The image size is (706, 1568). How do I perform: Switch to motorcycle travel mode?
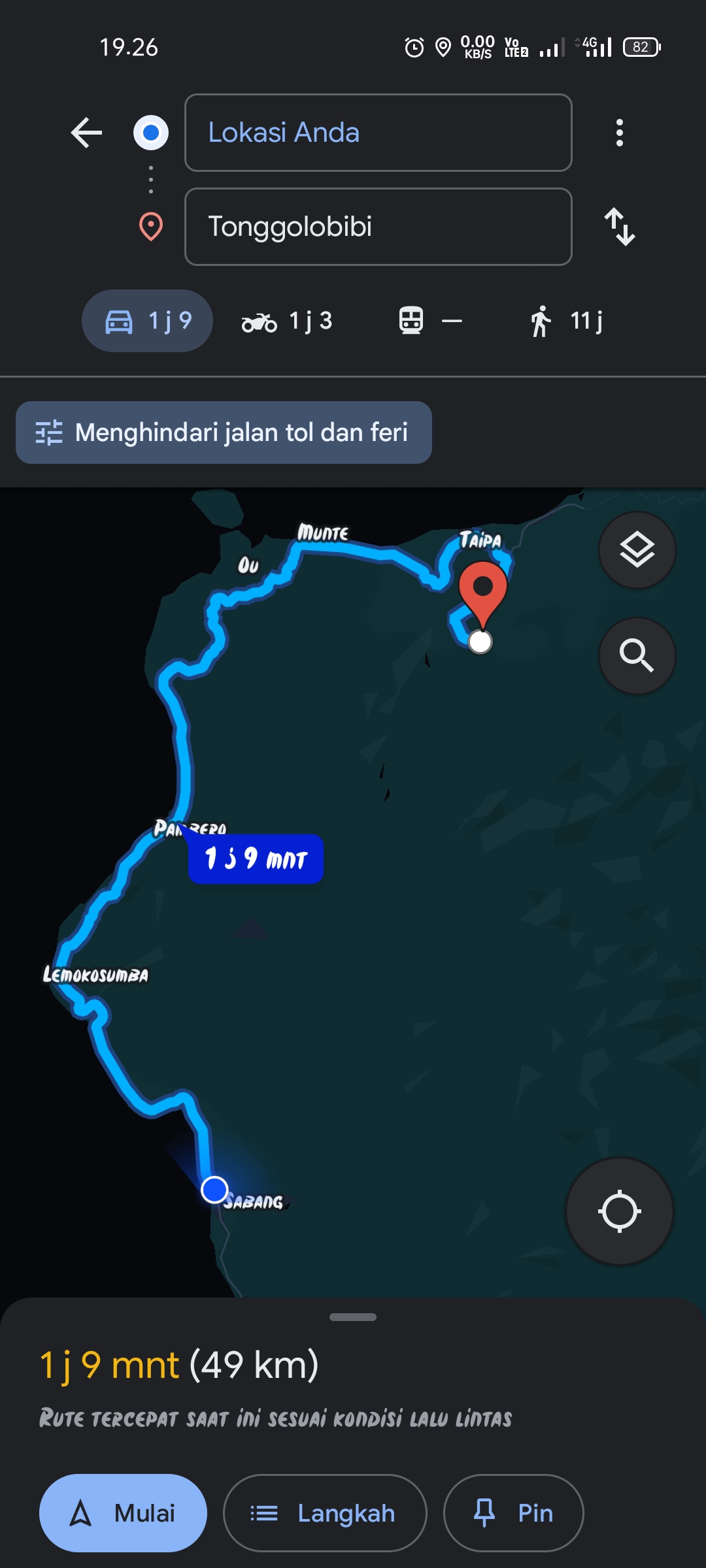[287, 321]
